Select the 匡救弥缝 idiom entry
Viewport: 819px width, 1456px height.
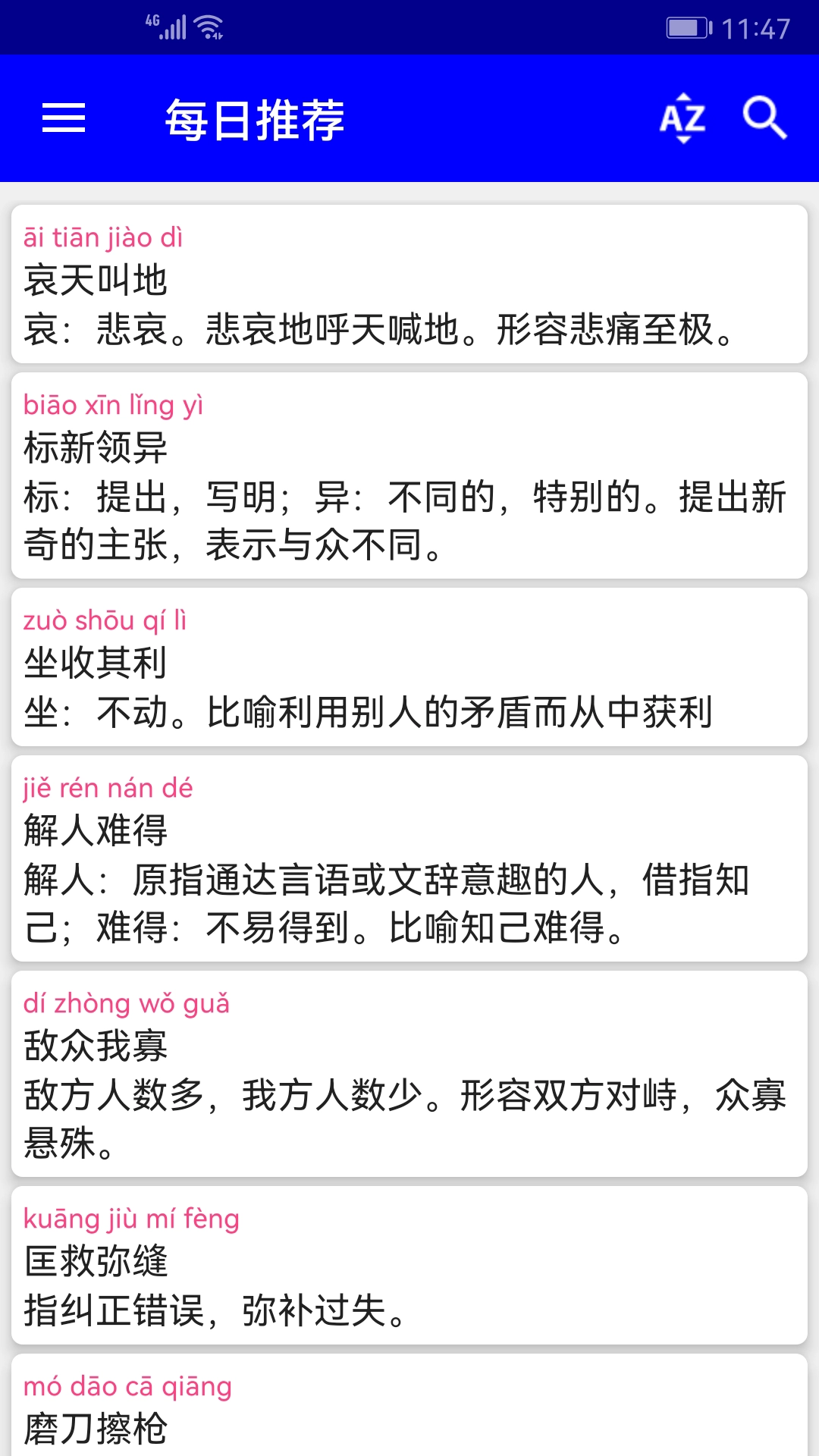pos(409,1259)
